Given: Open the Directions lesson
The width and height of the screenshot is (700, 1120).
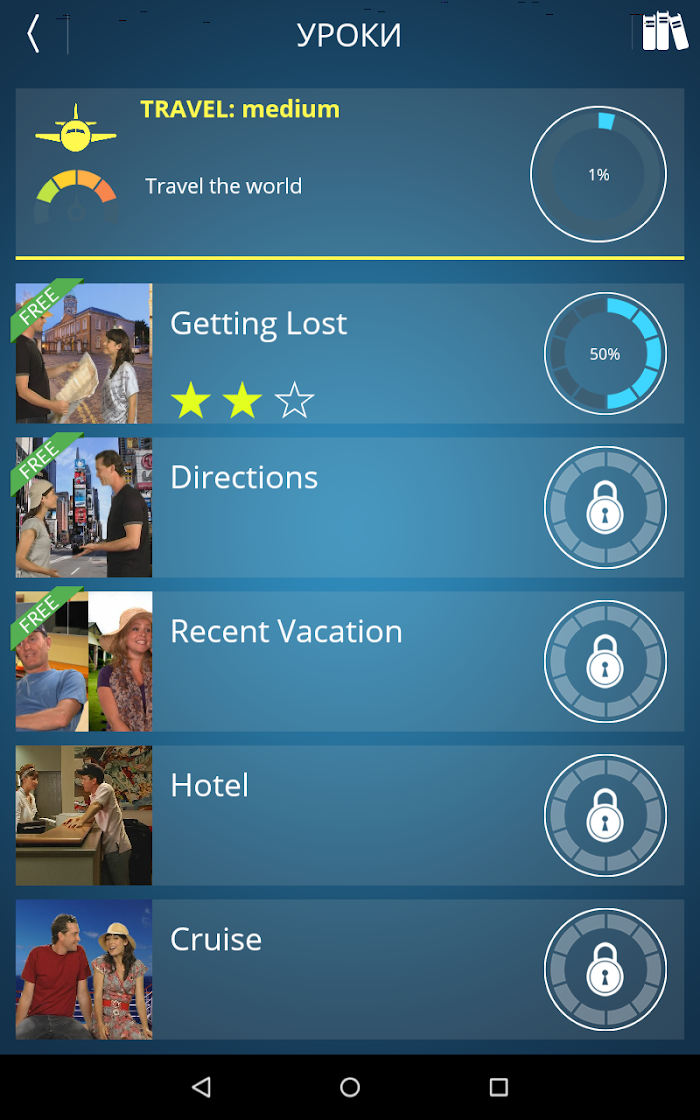Looking at the screenshot, I should pos(350,507).
